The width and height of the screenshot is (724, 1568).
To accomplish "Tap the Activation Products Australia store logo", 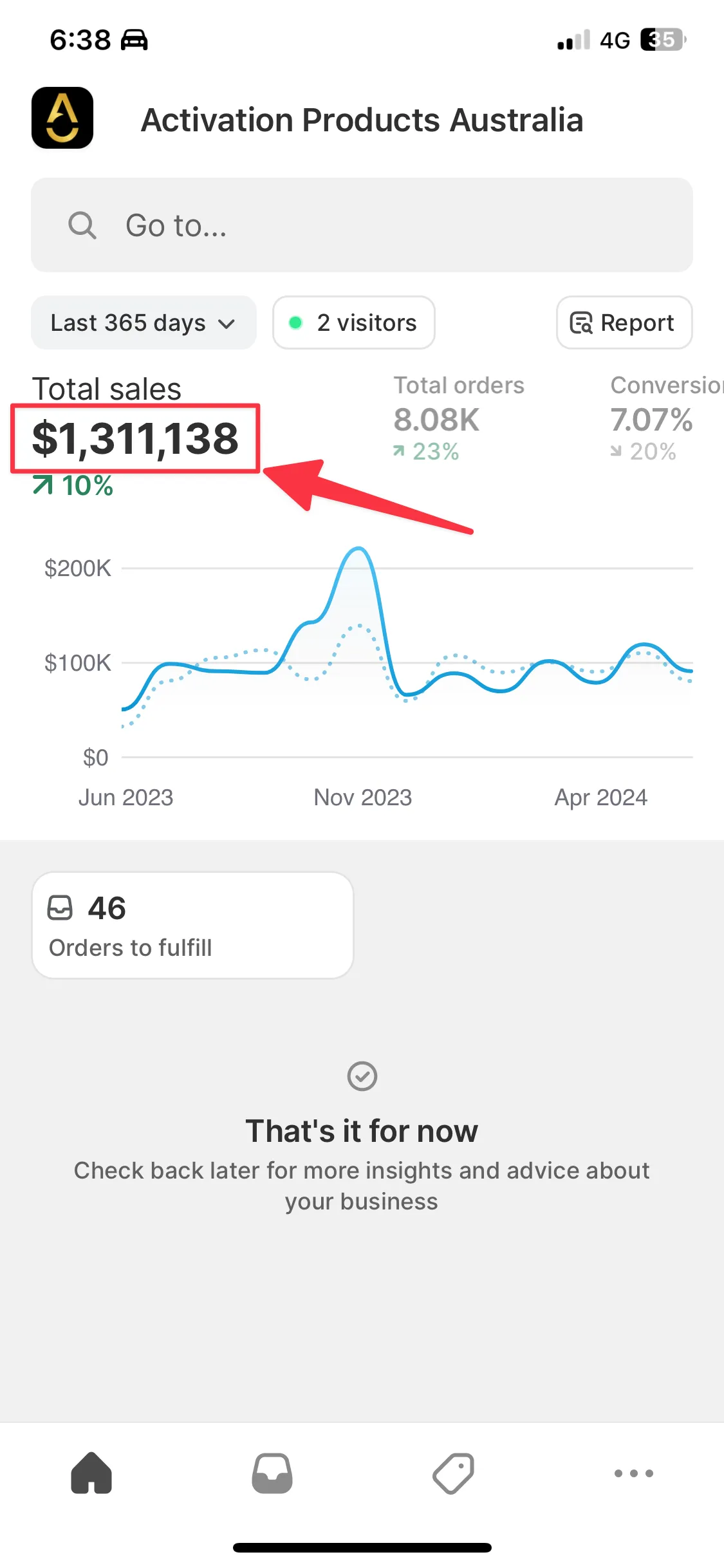I will [x=62, y=118].
